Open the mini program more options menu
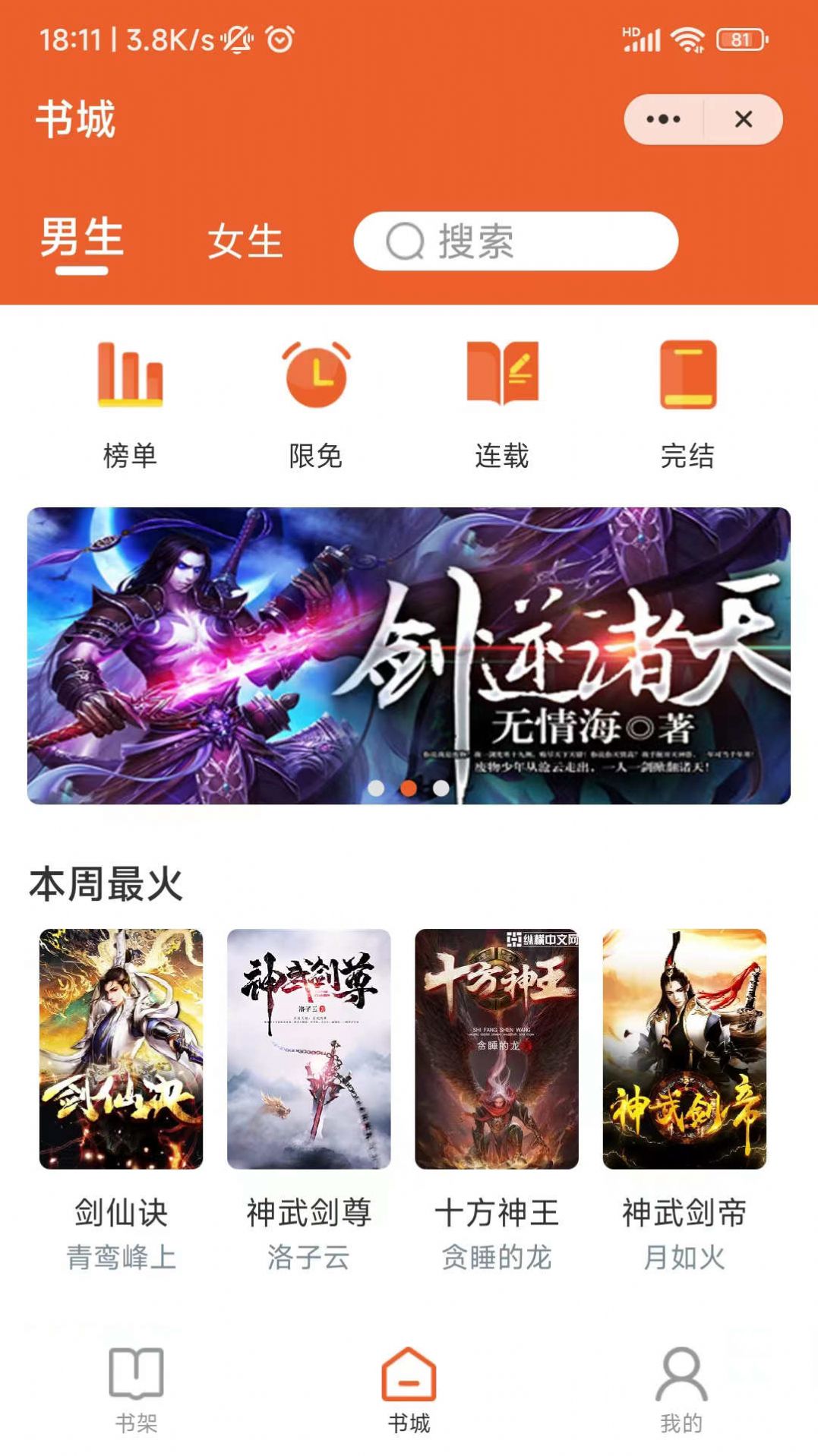The image size is (818, 1456). [663, 119]
